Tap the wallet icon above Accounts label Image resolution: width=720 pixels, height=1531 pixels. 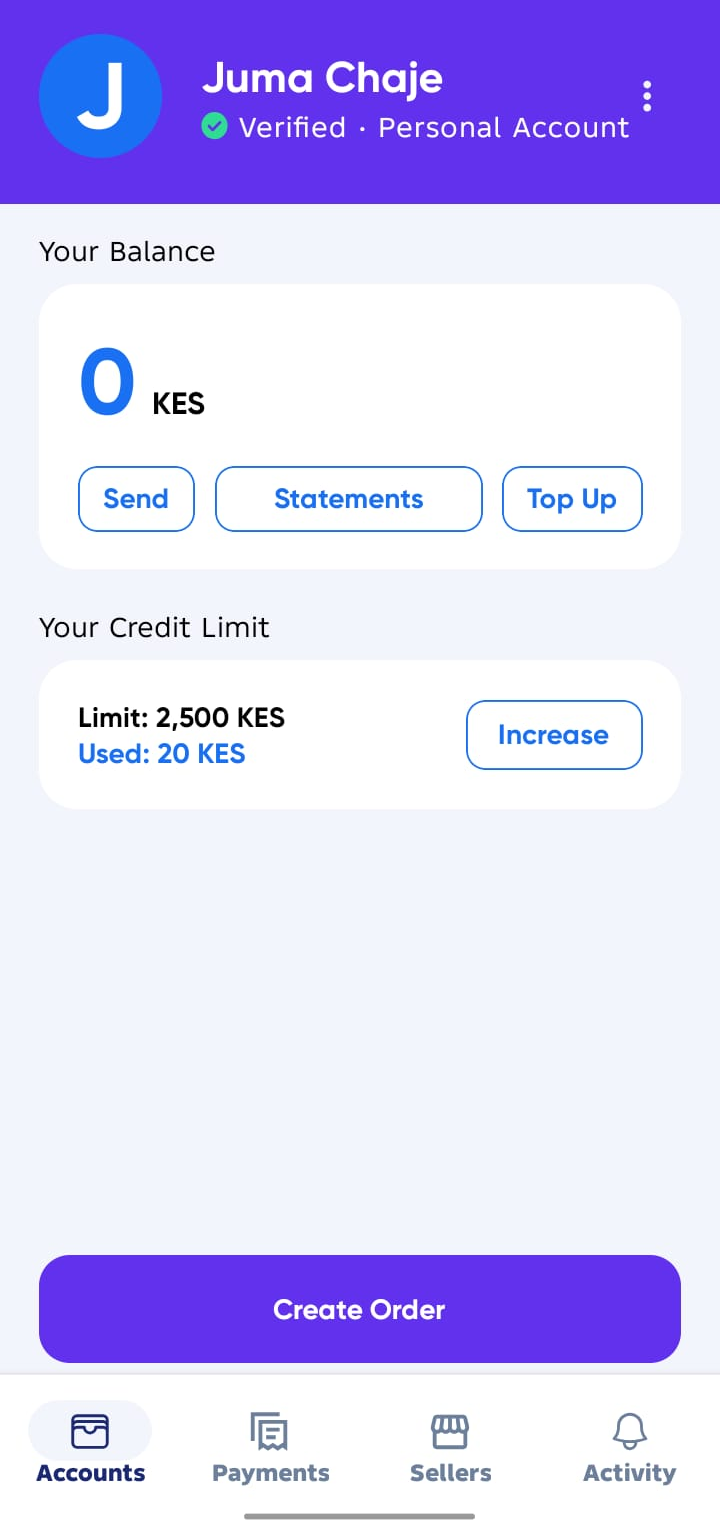click(x=90, y=1430)
